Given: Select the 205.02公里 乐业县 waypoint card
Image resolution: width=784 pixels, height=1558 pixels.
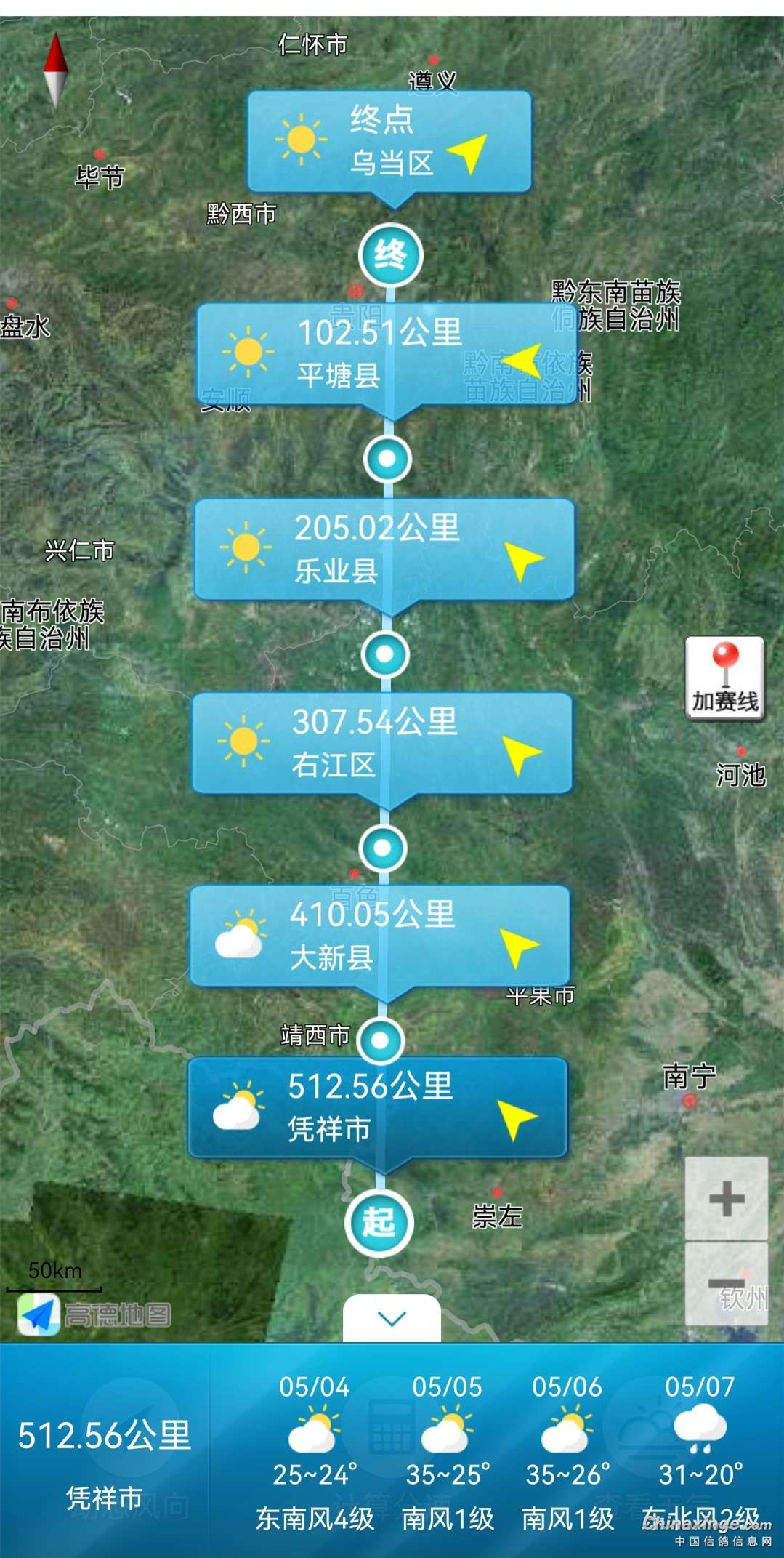Looking at the screenshot, I should [x=384, y=549].
